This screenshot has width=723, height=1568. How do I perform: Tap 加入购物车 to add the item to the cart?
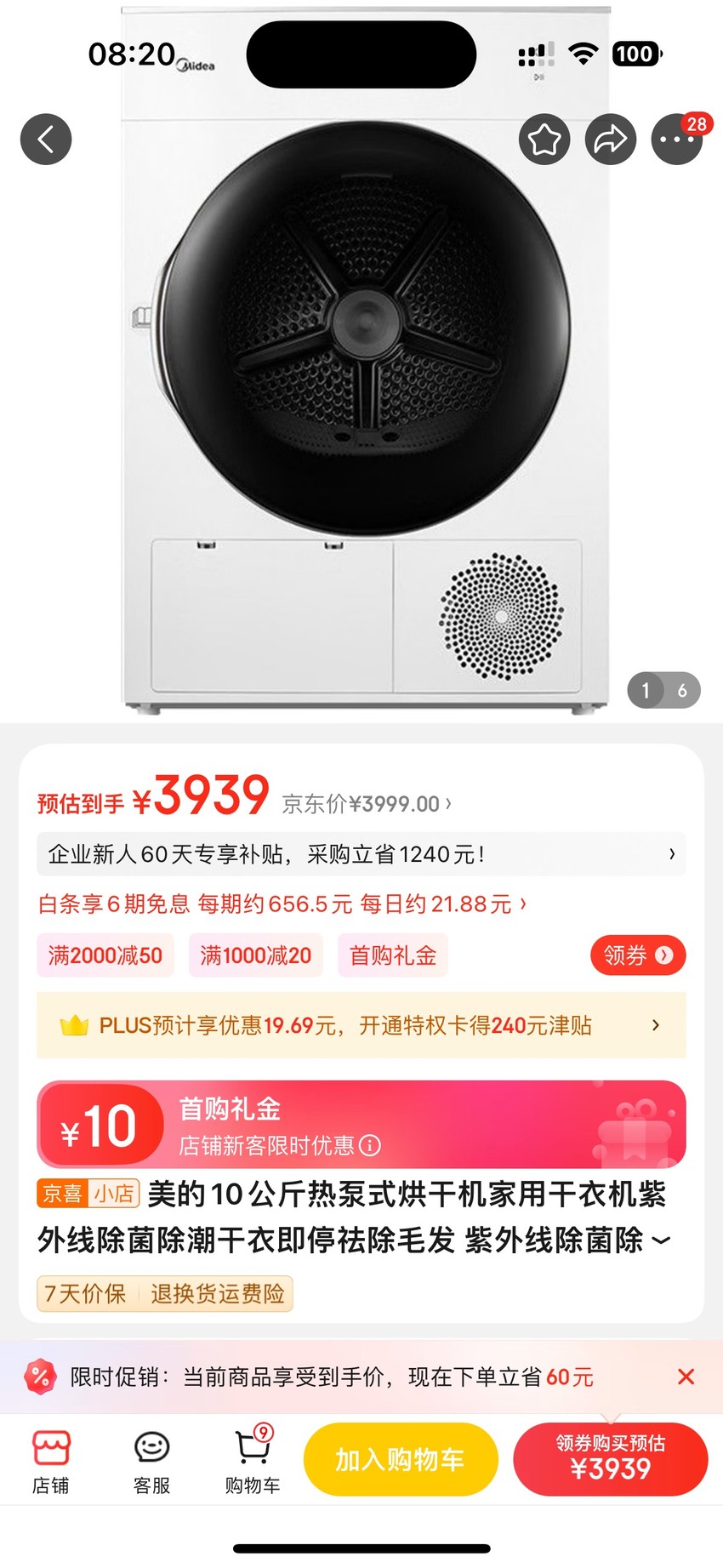401,1460
